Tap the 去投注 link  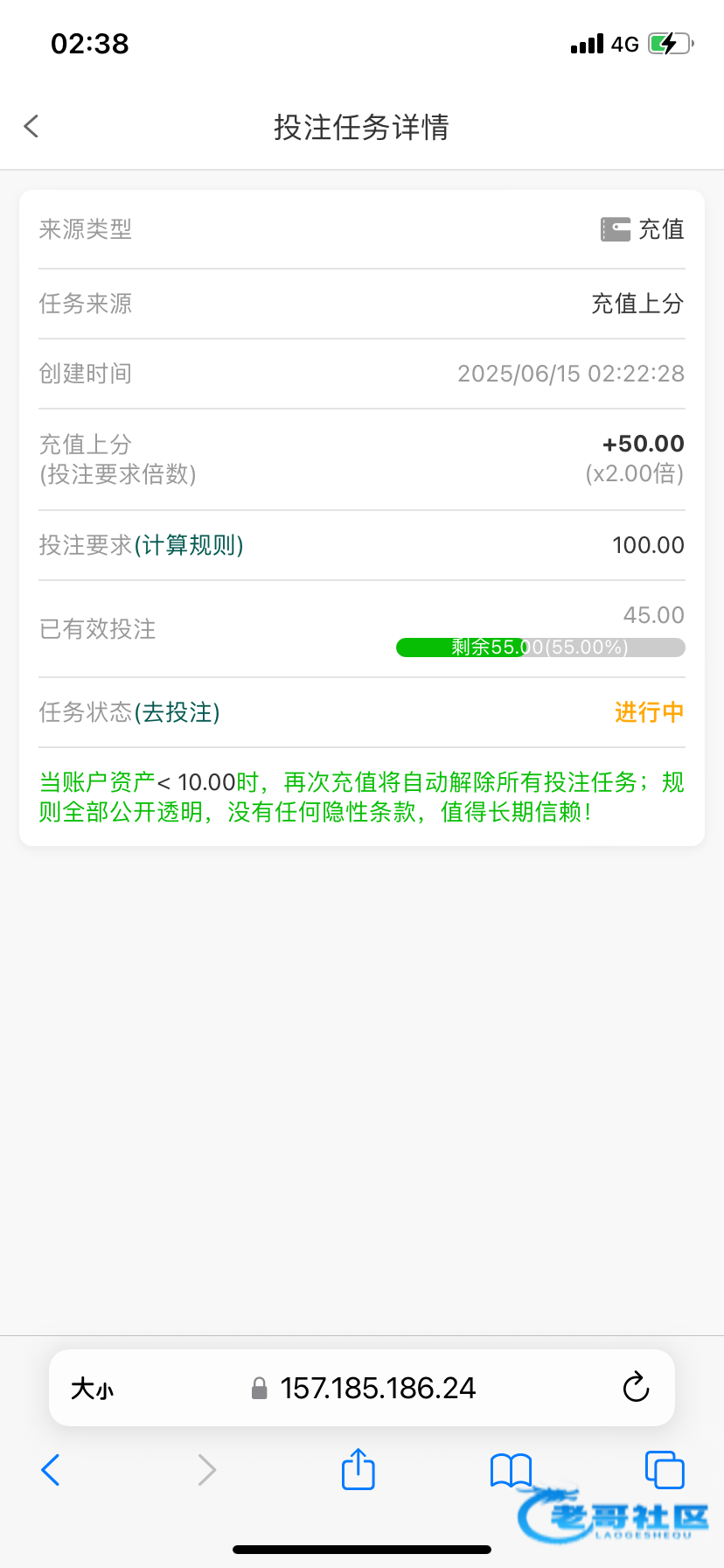[178, 712]
